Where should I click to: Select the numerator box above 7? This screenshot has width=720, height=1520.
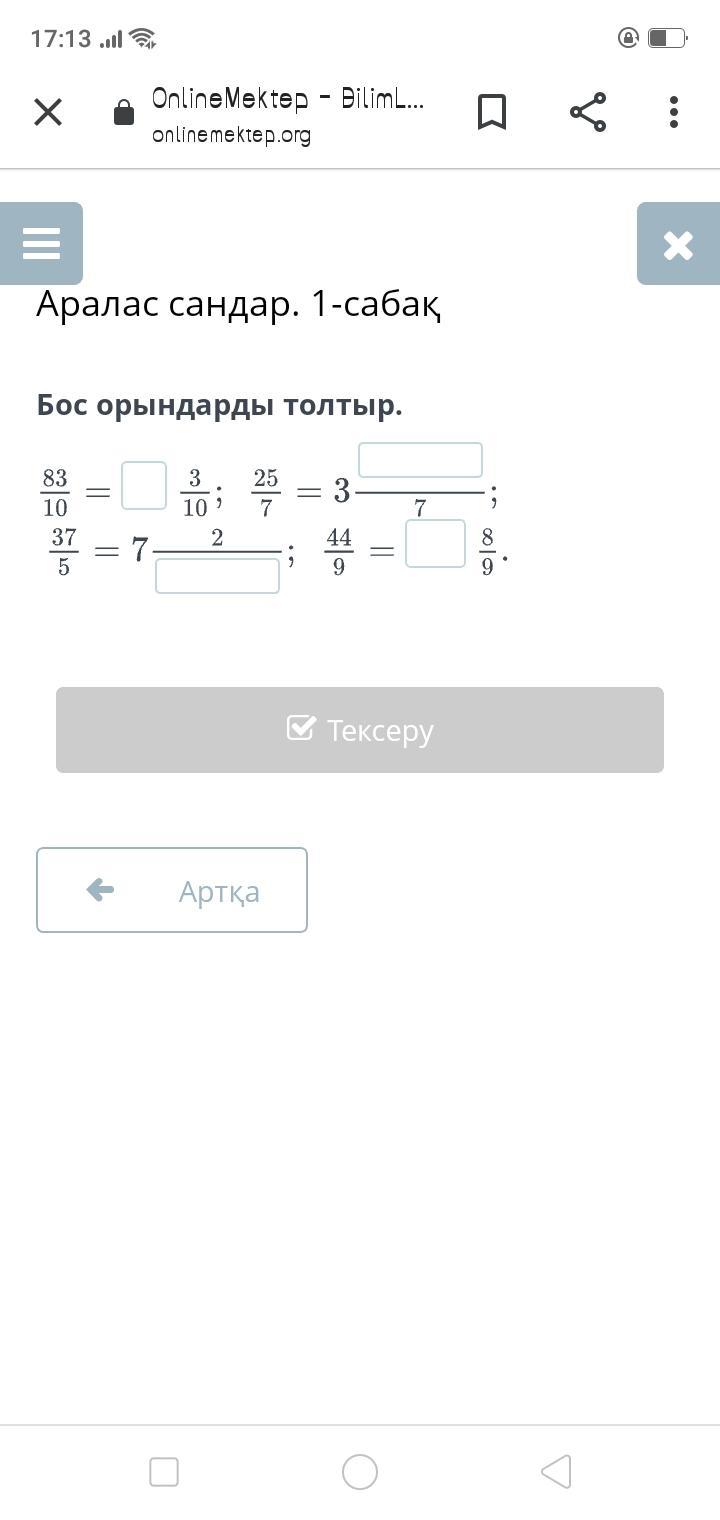tap(420, 460)
